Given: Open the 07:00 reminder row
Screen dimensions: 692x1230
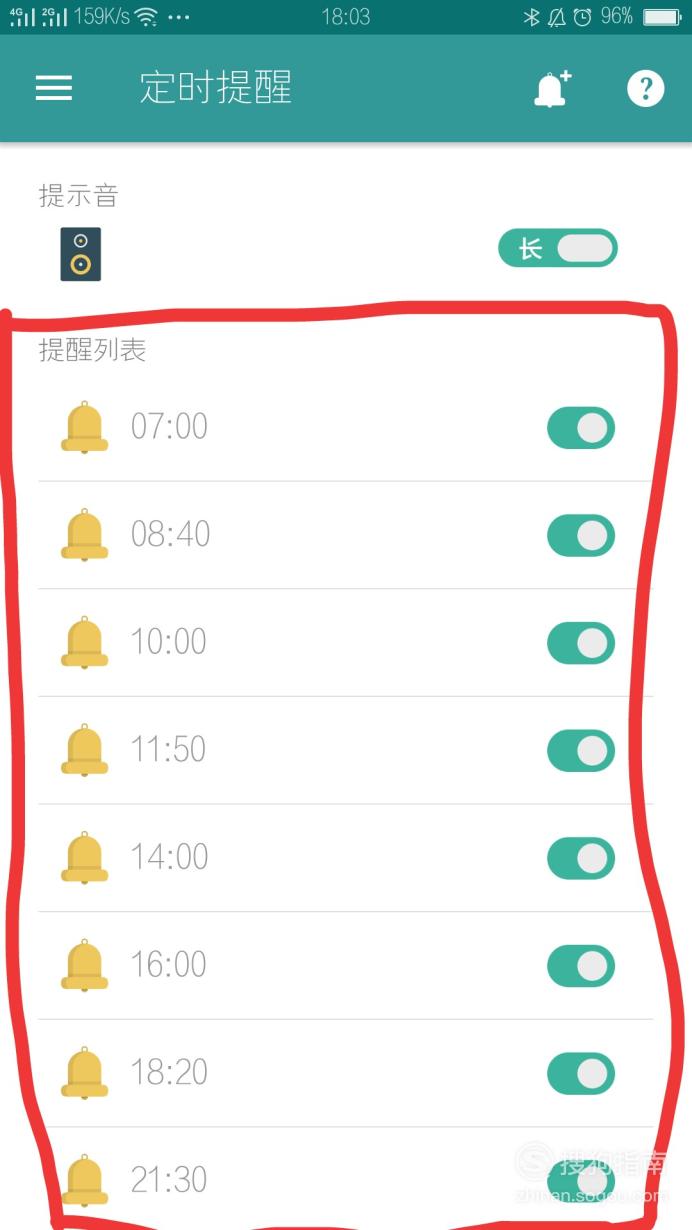Looking at the screenshot, I should pyautogui.click(x=346, y=427).
